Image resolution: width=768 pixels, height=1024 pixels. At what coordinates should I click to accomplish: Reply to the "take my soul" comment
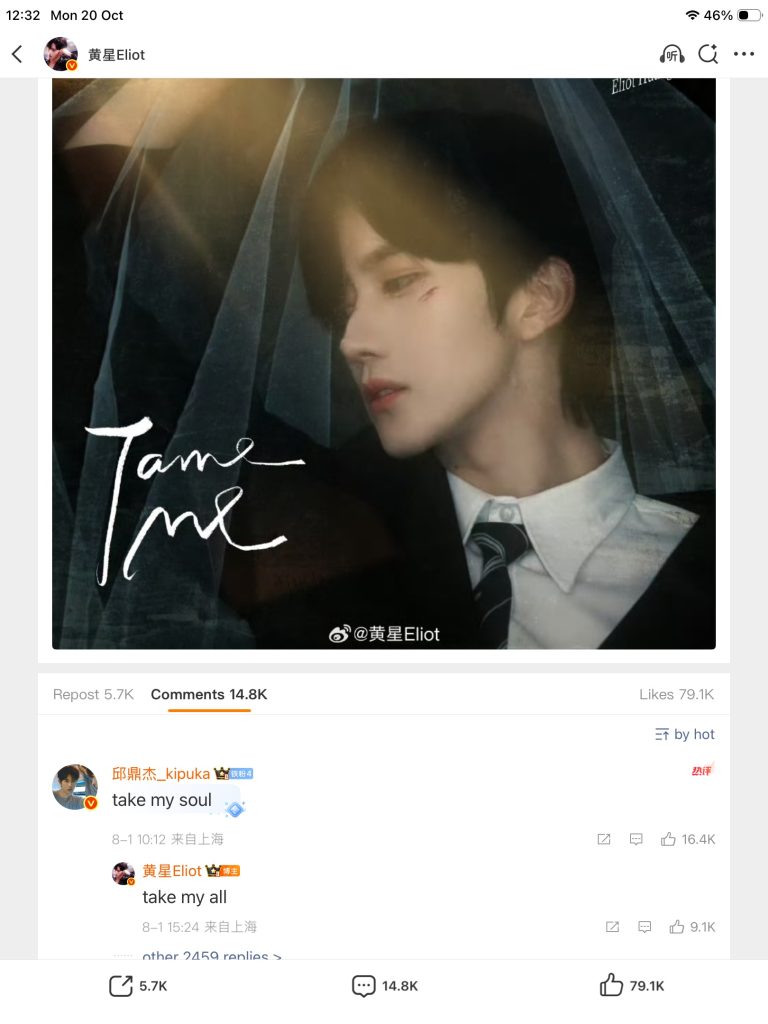tap(636, 840)
